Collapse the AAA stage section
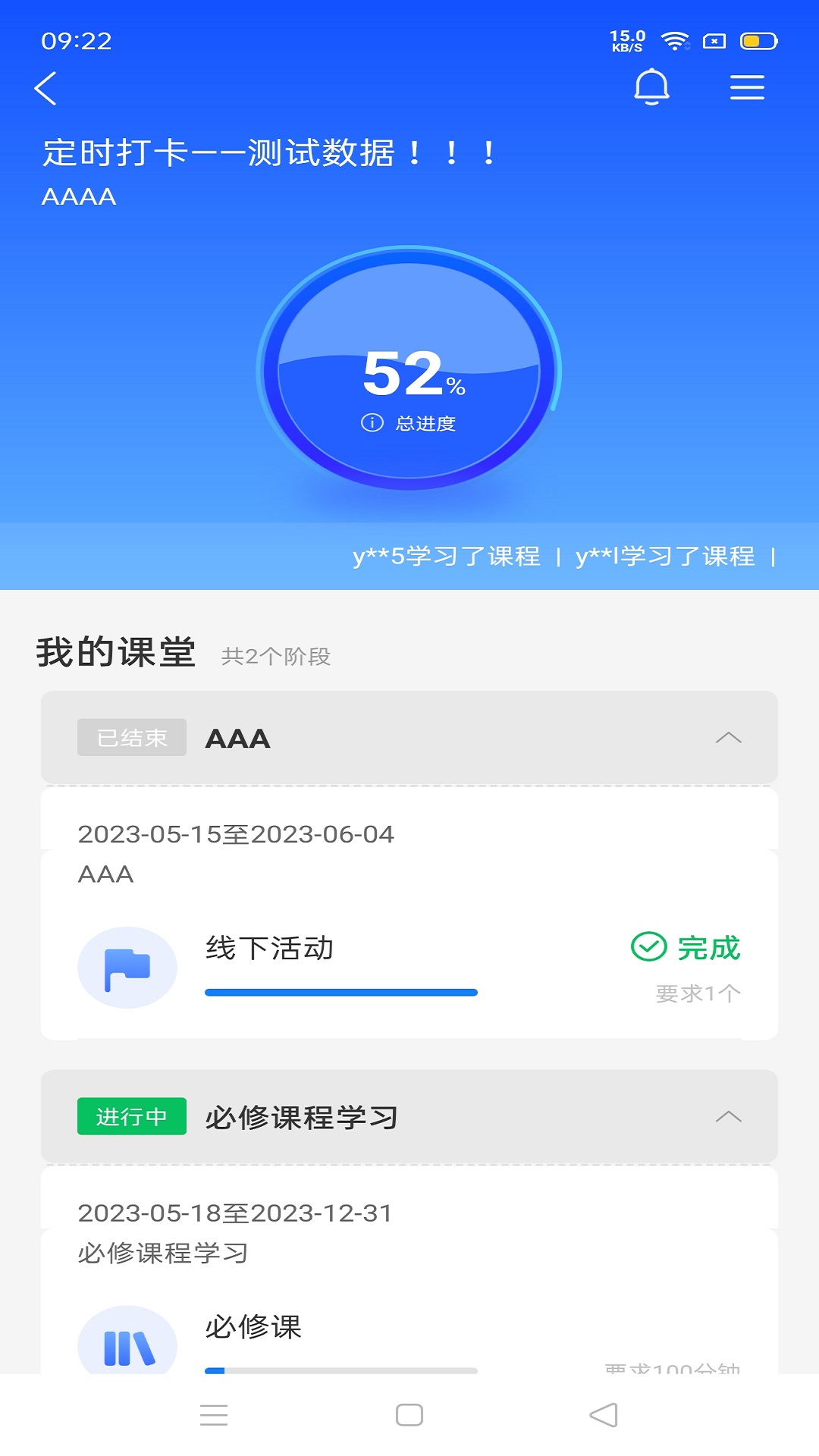 [x=728, y=738]
